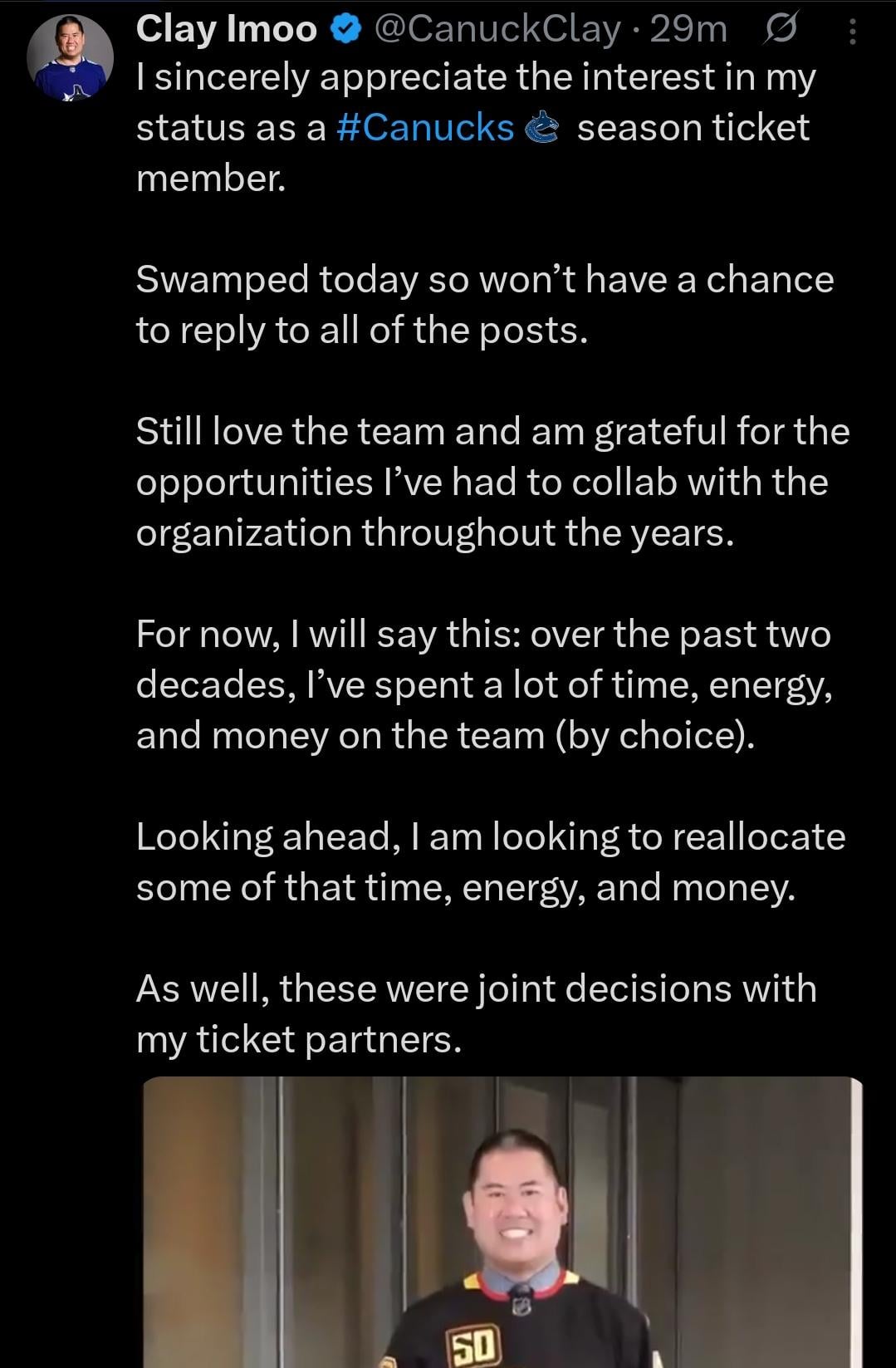
Task: Open the #Canucks hashtag link
Action: (426, 128)
